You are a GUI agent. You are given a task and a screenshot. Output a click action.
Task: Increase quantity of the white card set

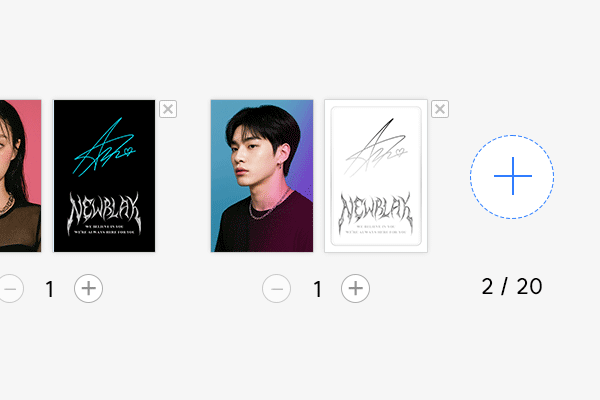pyautogui.click(x=356, y=289)
